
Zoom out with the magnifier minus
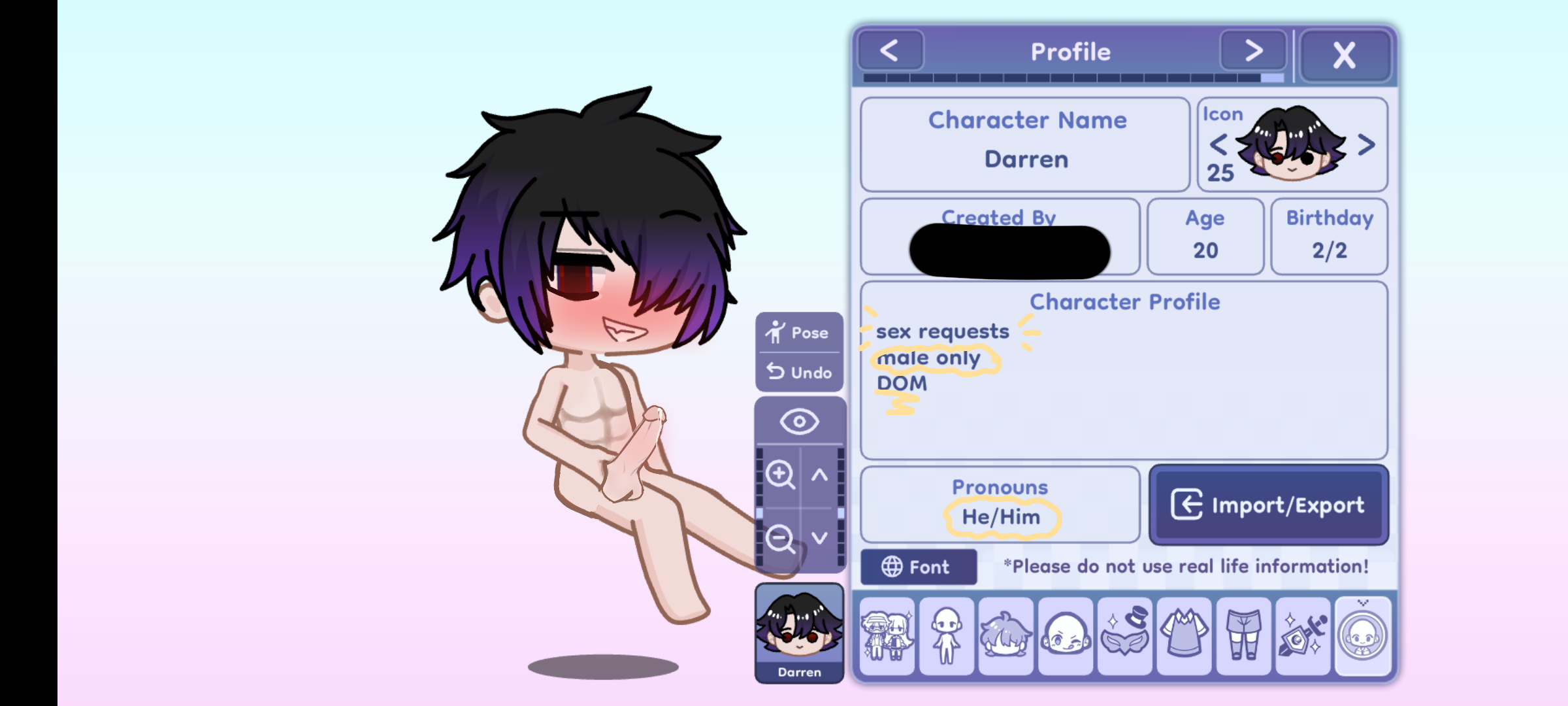780,539
